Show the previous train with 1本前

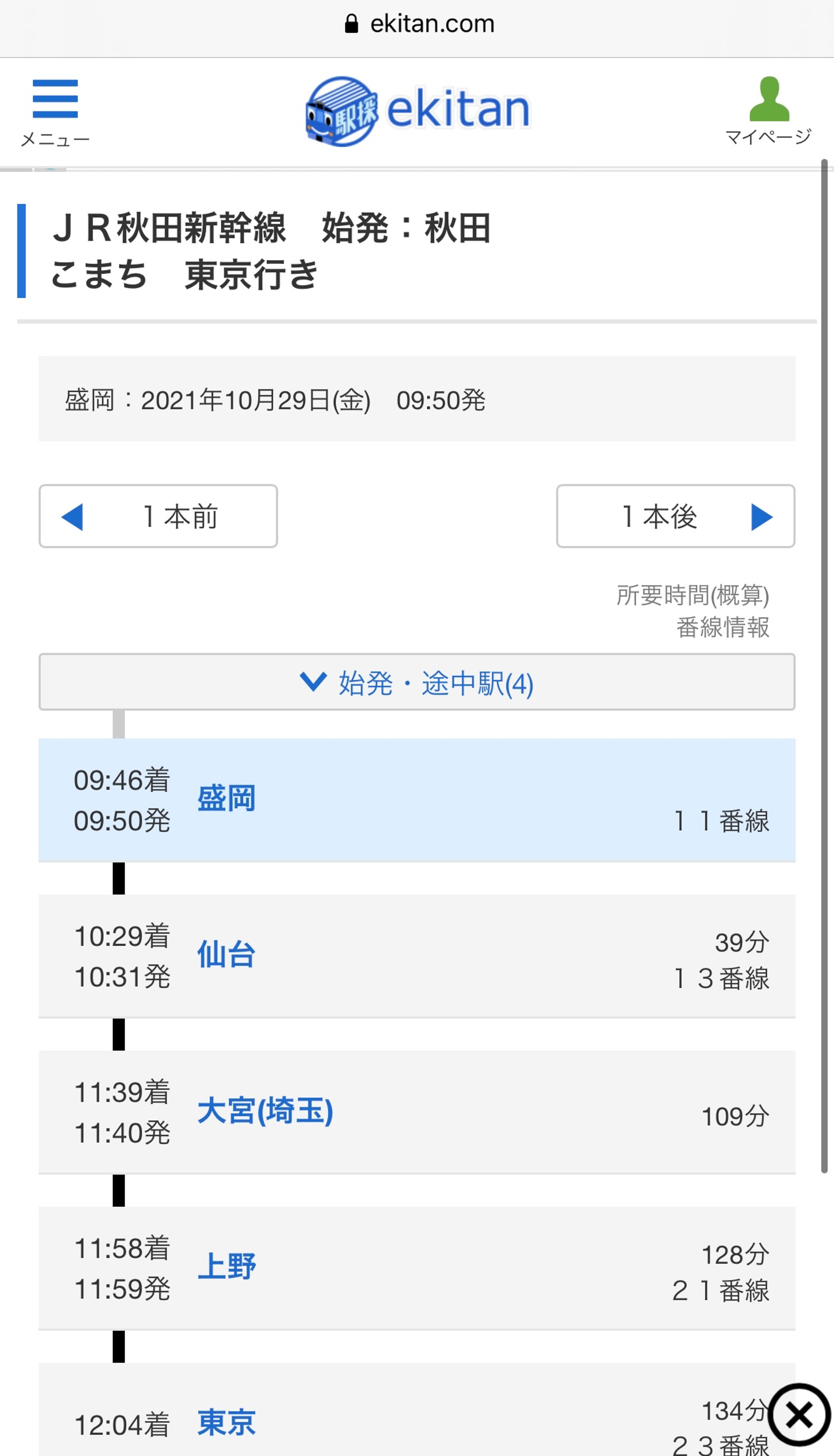point(158,516)
